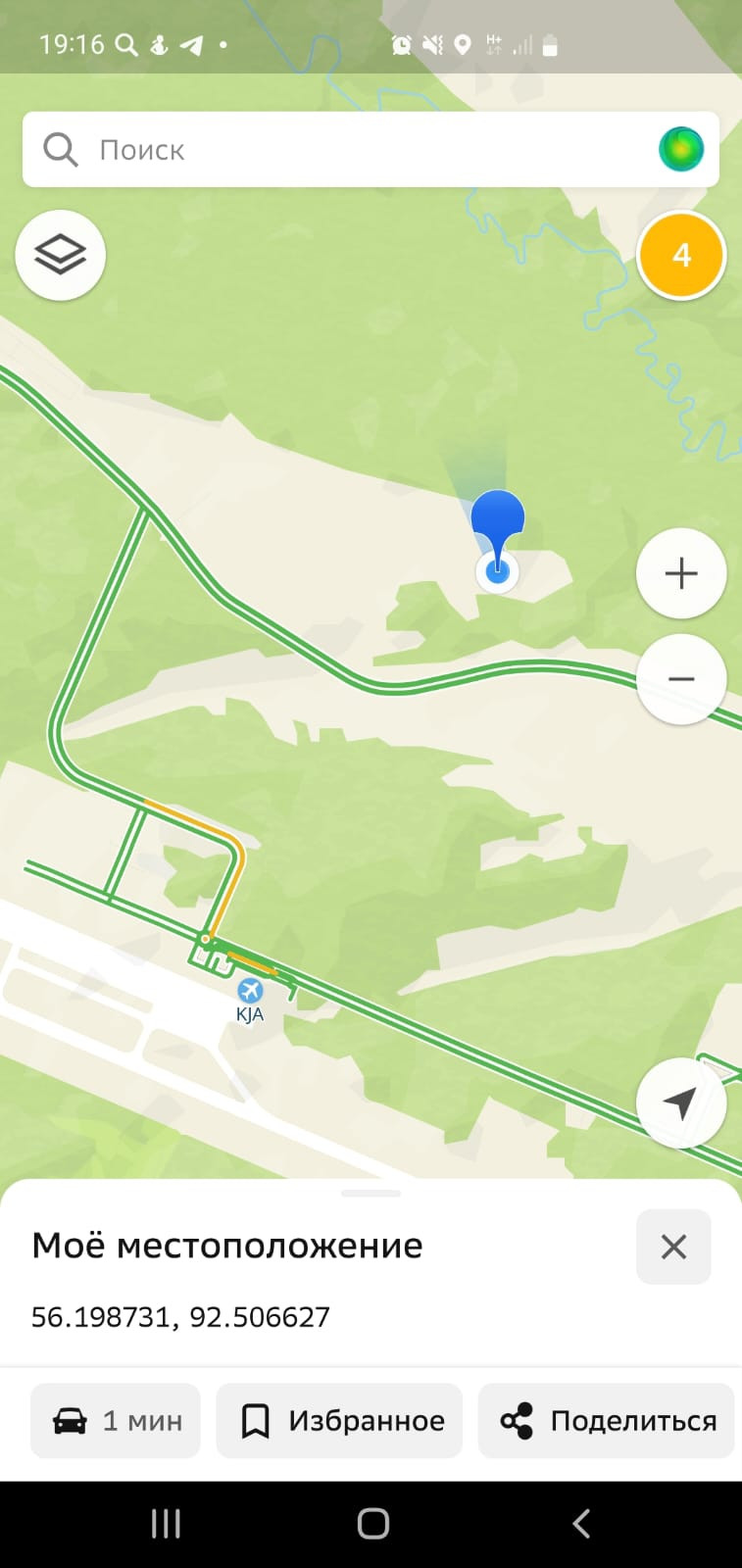Viewport: 742px width, 1568px height.
Task: Open the map layers menu
Action: click(x=61, y=255)
